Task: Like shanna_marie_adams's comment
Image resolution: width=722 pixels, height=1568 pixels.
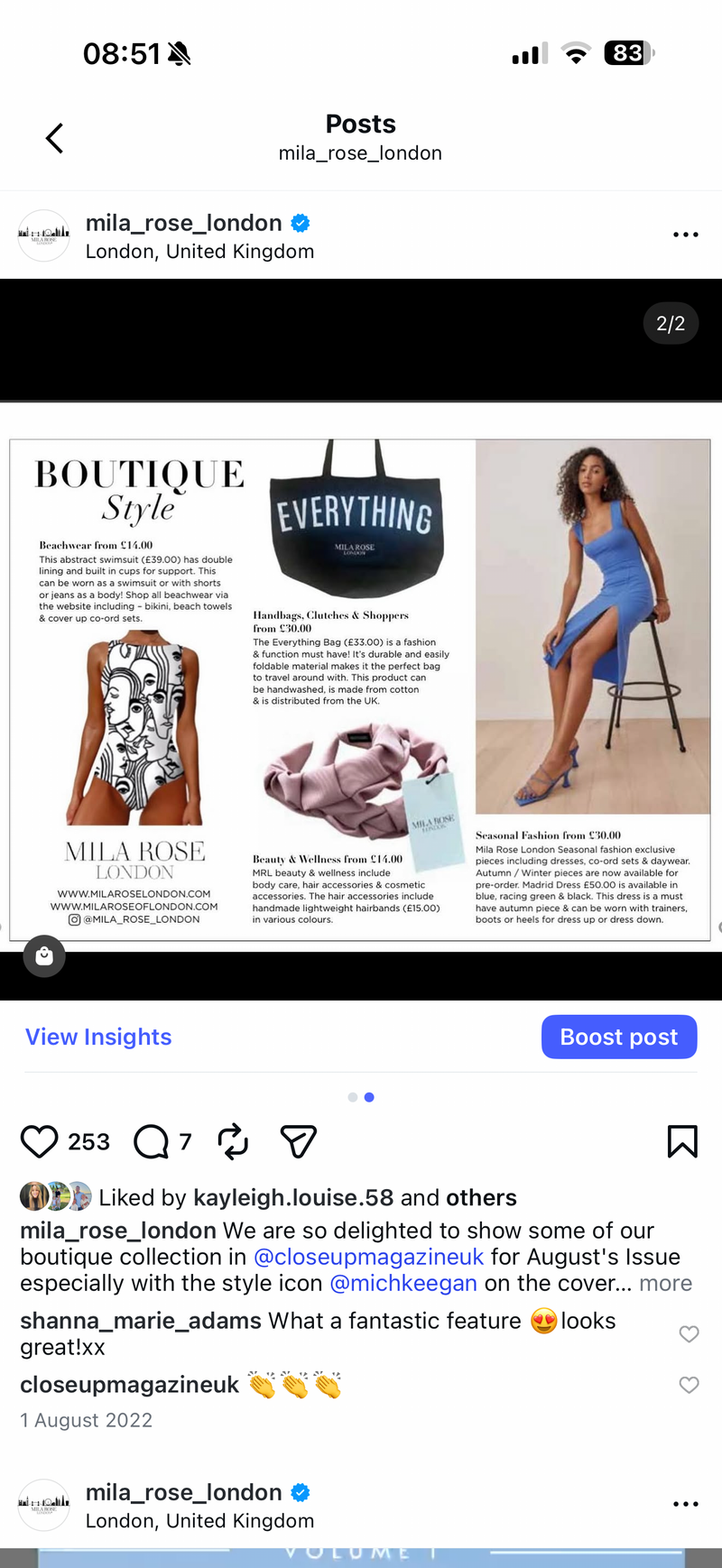Action: (689, 1333)
